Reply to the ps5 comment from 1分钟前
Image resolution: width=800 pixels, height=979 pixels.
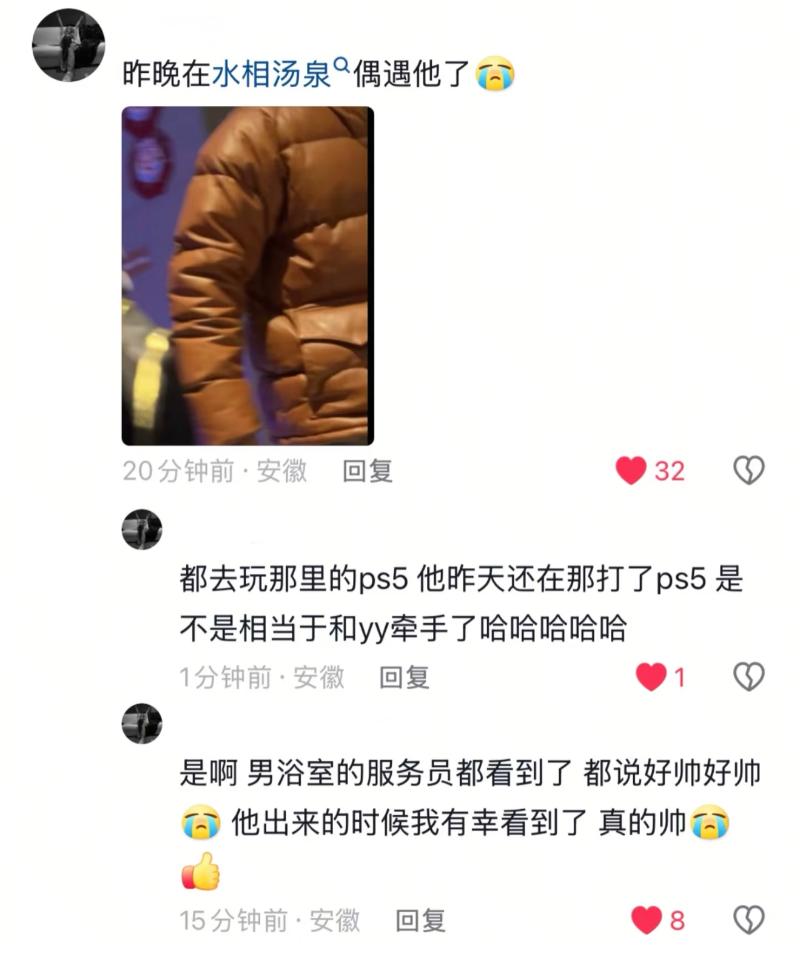tap(405, 677)
